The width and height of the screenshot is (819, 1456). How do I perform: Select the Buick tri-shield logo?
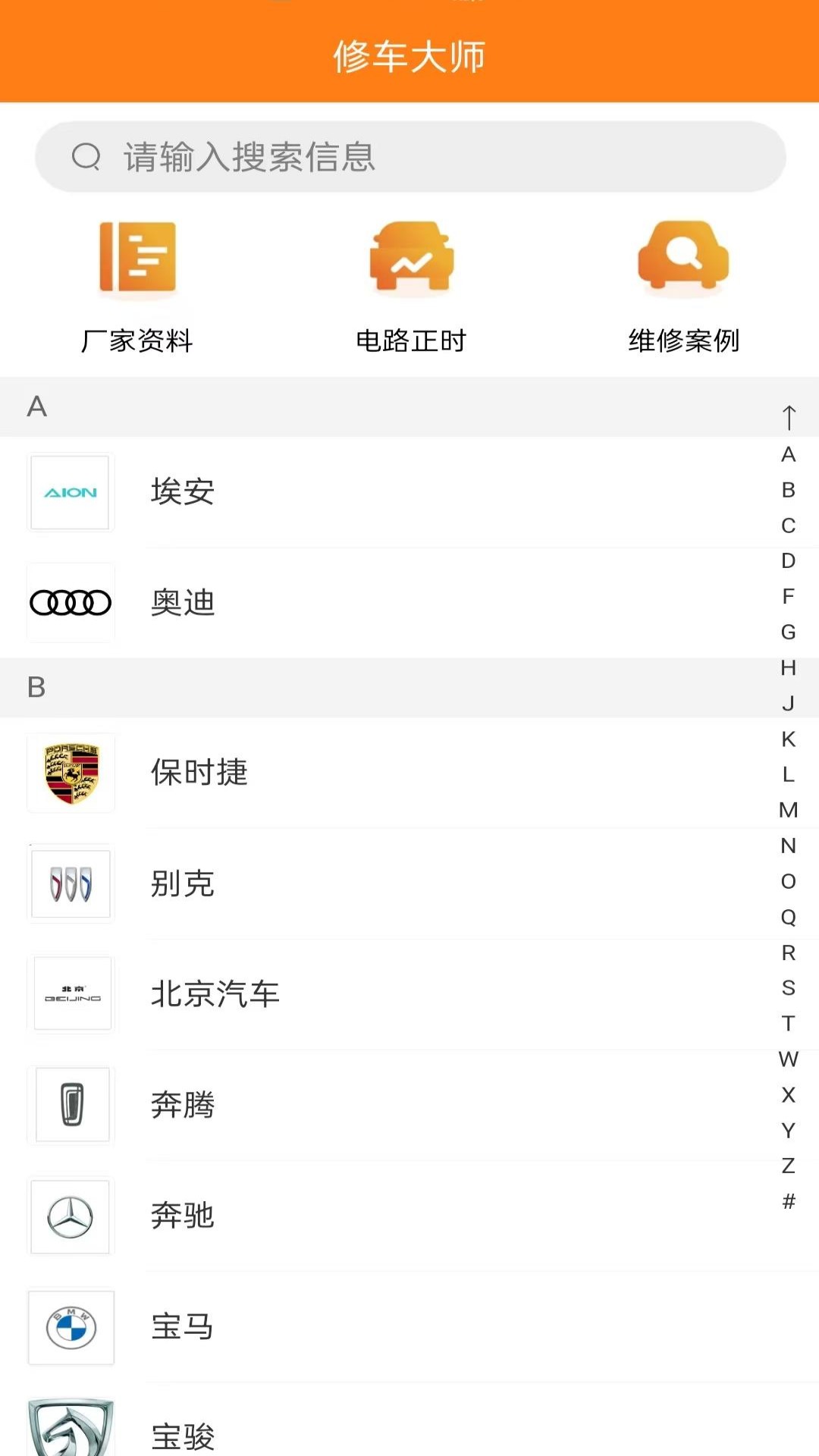(x=70, y=884)
